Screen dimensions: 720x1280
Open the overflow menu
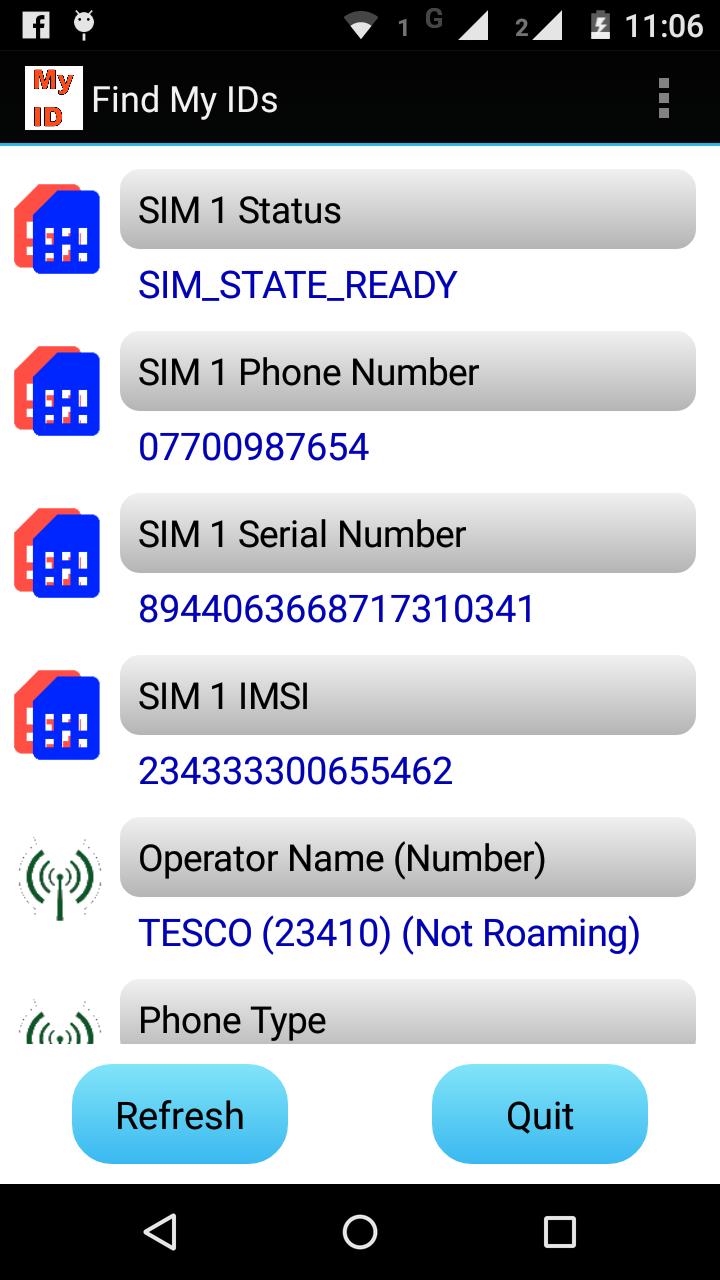point(663,99)
